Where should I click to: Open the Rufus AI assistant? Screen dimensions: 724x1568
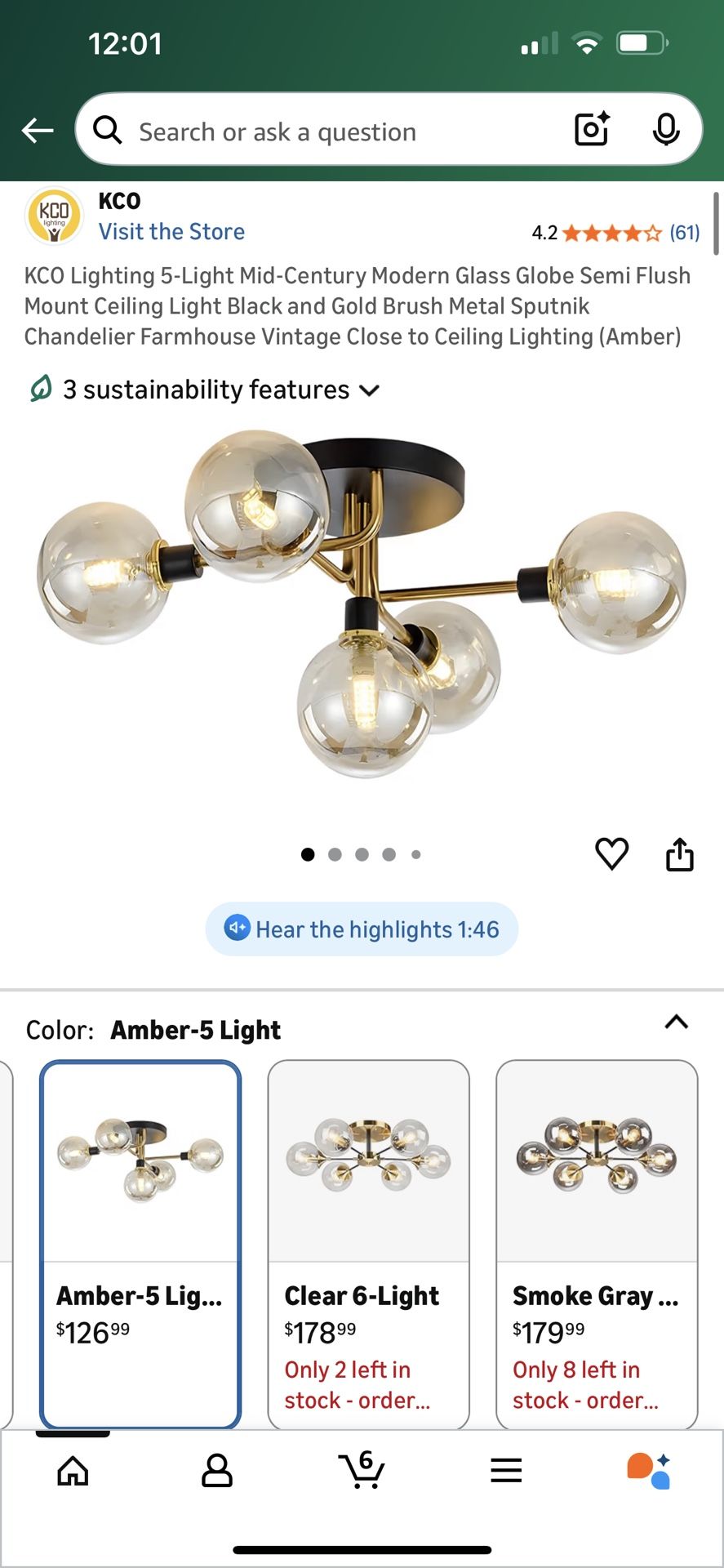click(x=651, y=1470)
